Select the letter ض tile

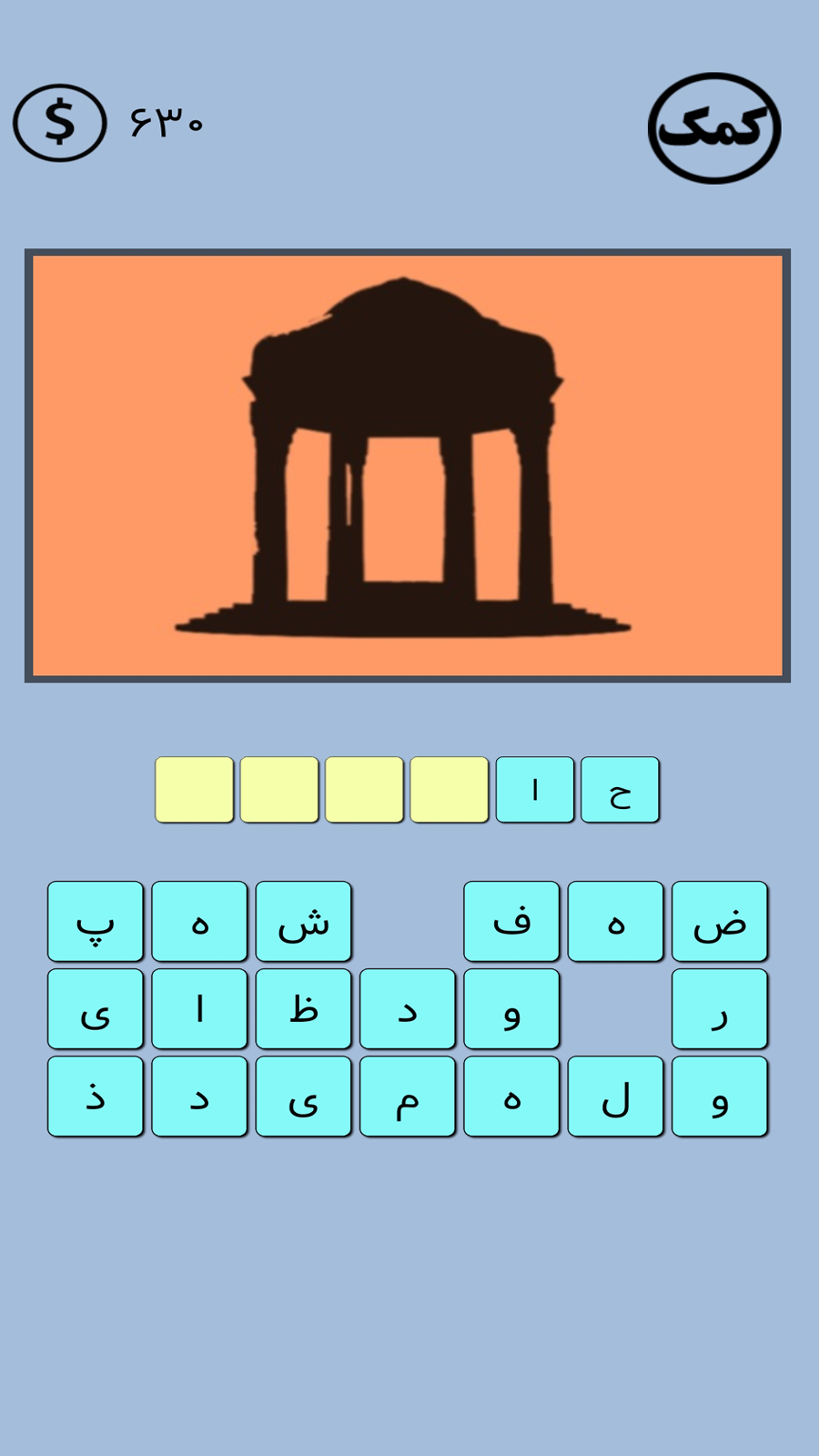720,921
